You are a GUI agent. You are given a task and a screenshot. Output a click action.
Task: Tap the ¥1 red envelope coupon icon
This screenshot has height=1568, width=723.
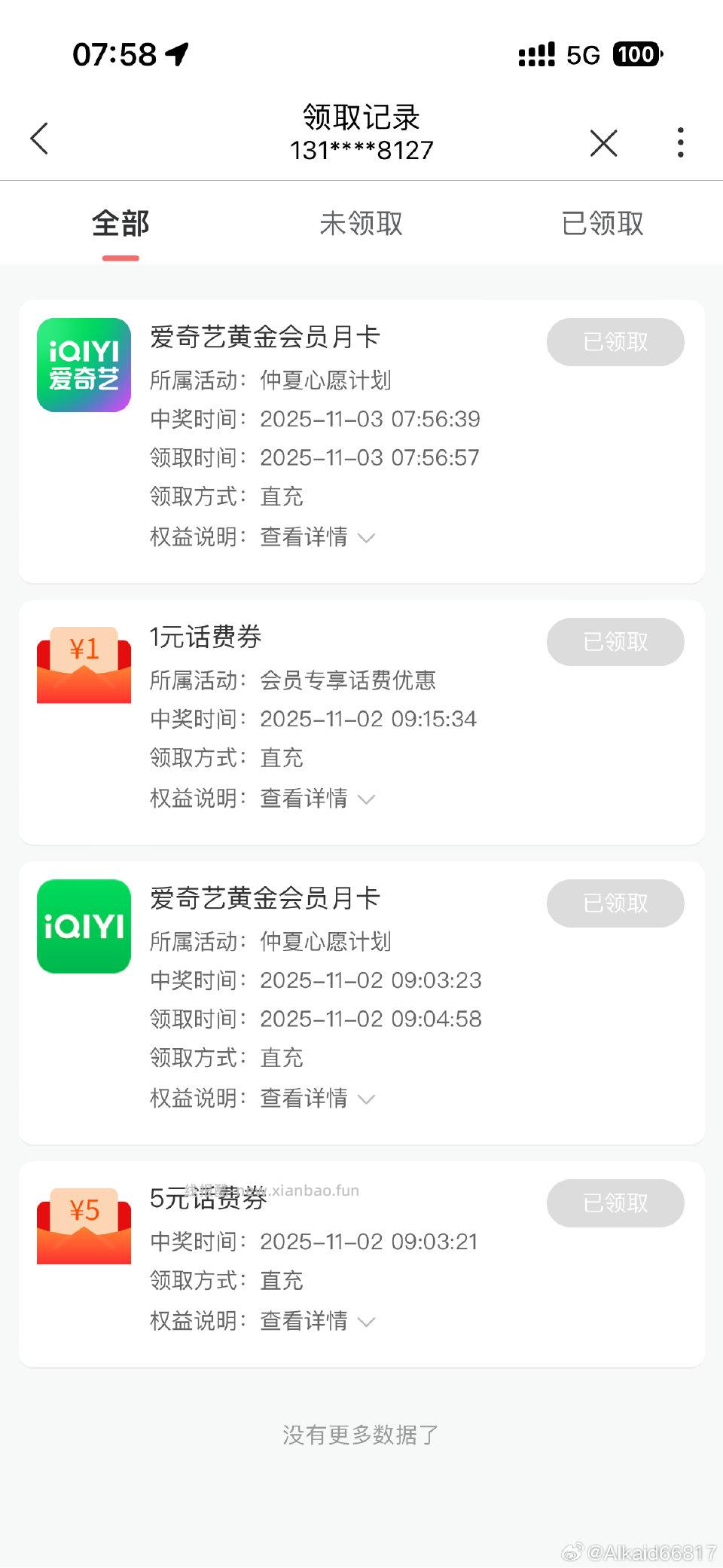[x=83, y=663]
